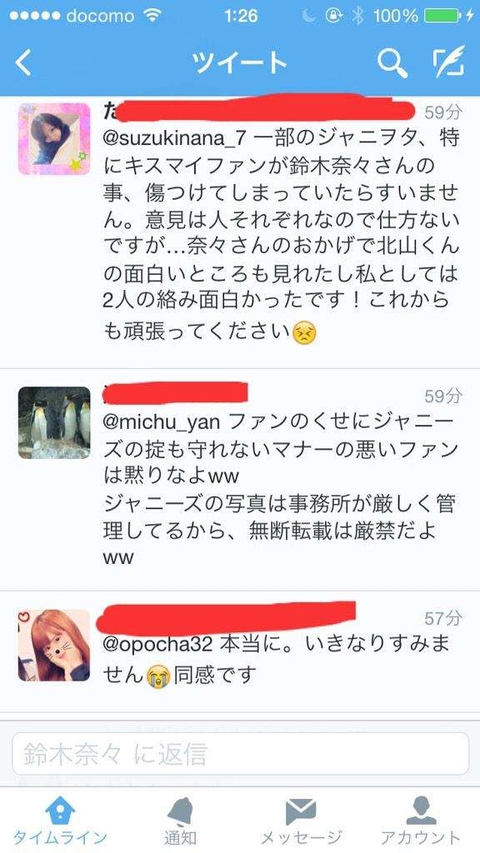Switch to the アカウント tab
480x853 pixels.
pos(420,821)
